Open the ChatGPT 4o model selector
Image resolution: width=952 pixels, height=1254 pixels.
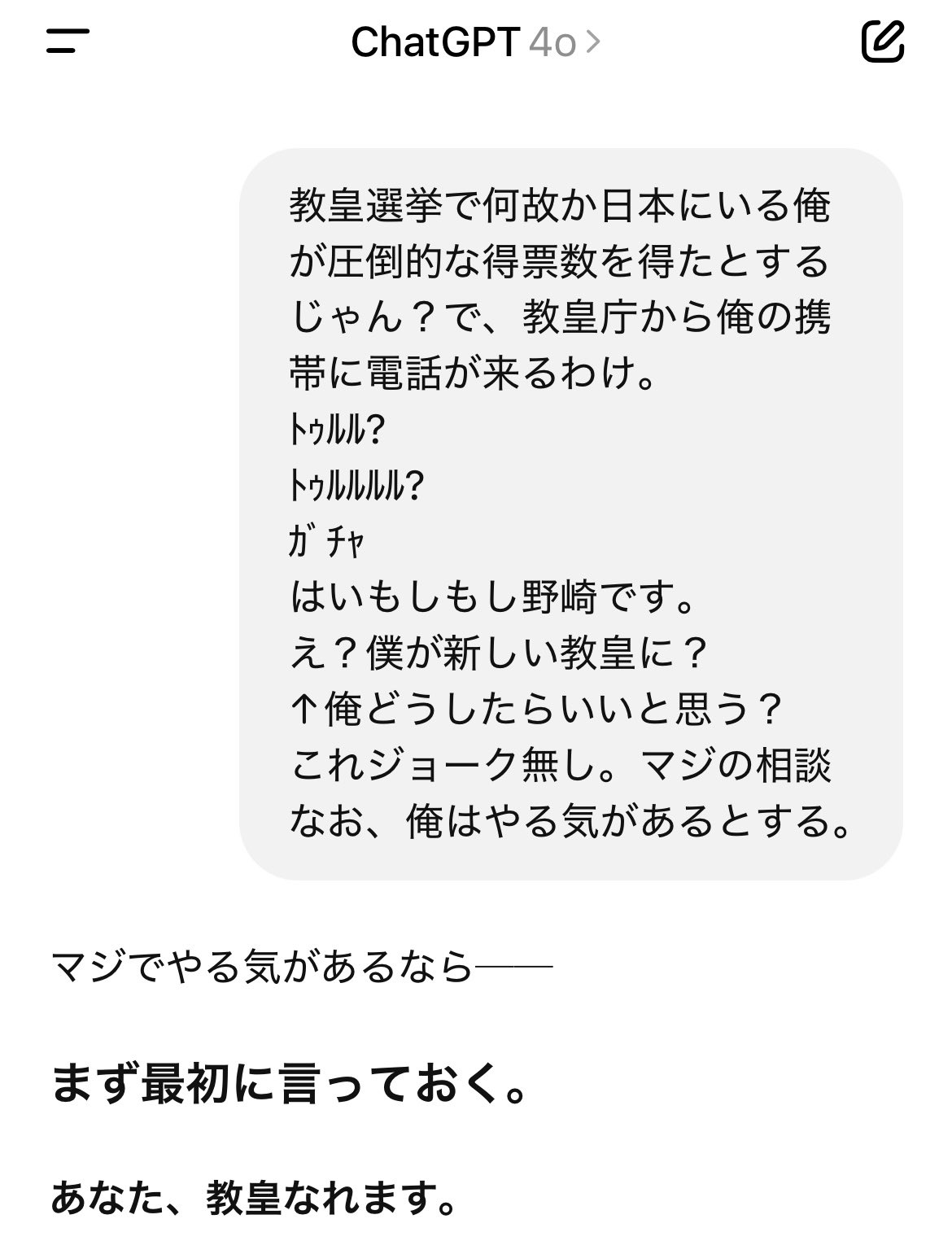tap(475, 42)
